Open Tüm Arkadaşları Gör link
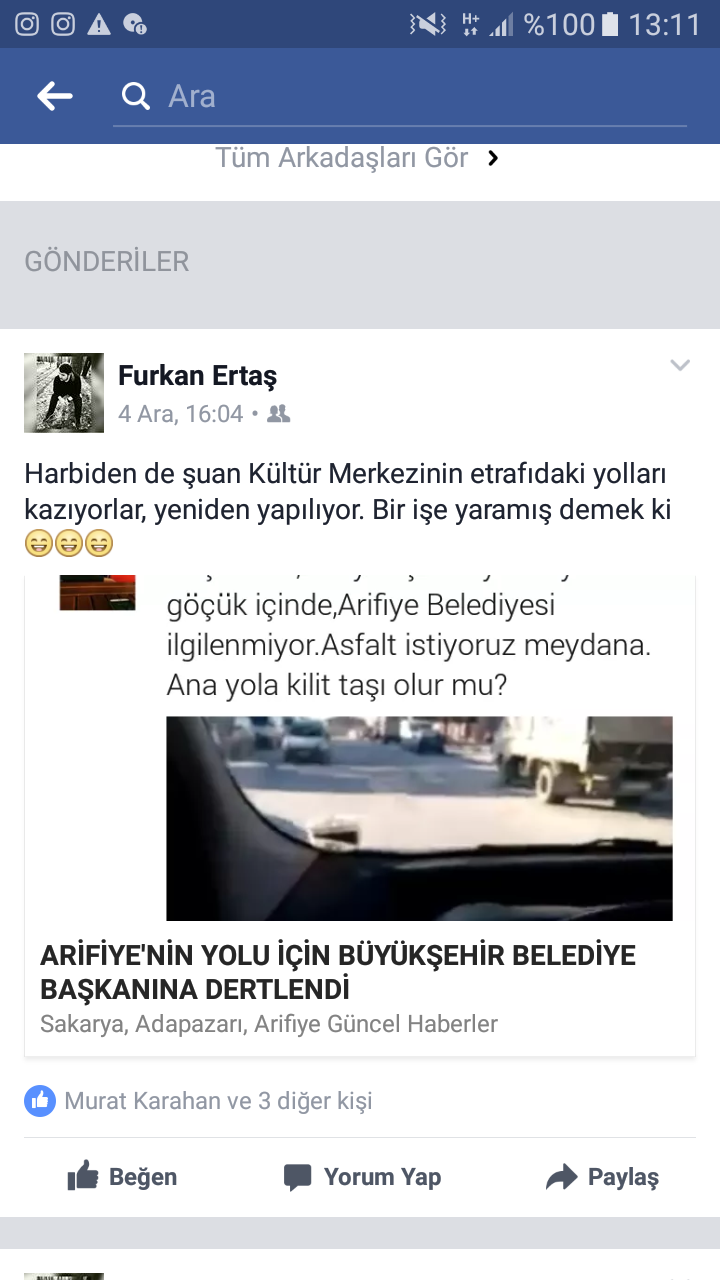The image size is (720, 1280). point(357,158)
